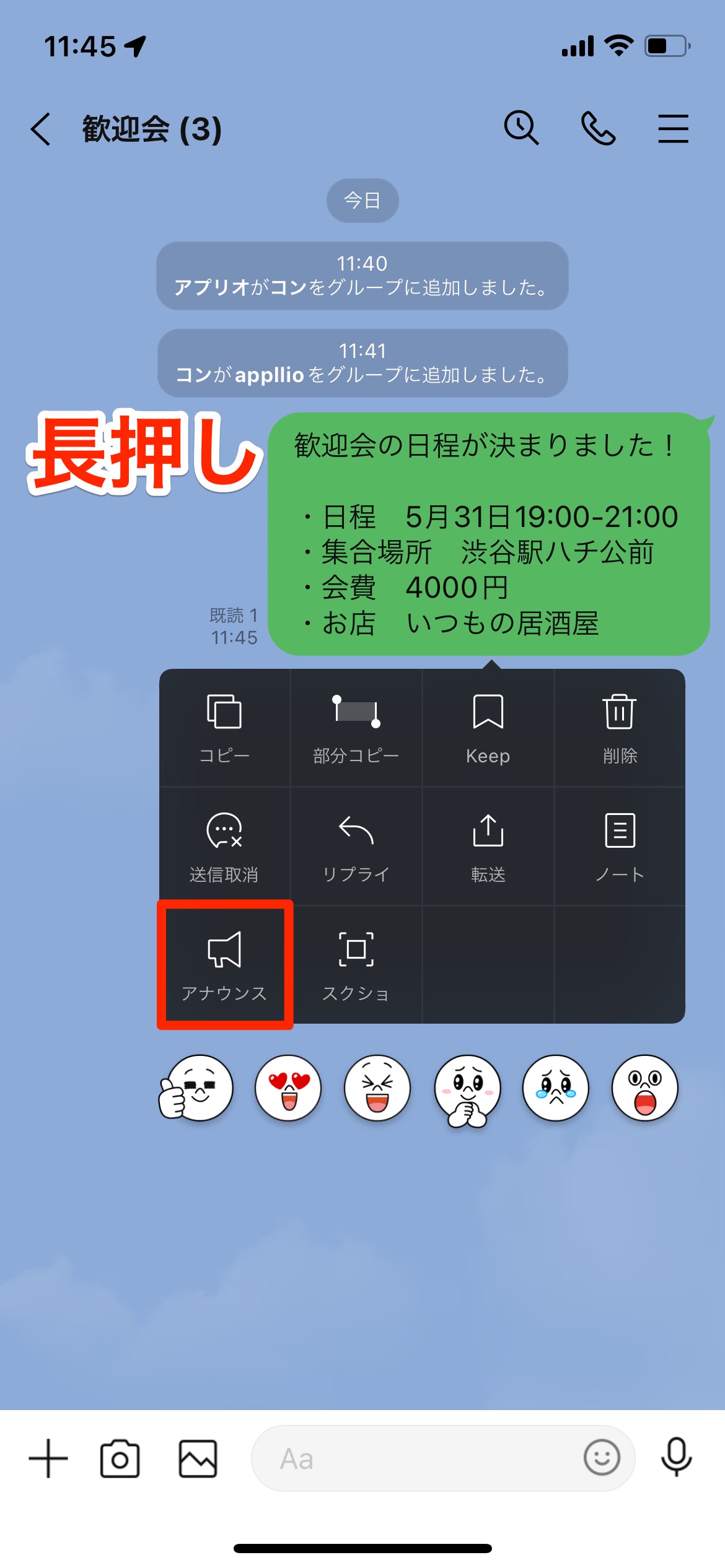The image size is (725, 1568).
Task: Select the アナウンス announce option
Action: point(226,963)
